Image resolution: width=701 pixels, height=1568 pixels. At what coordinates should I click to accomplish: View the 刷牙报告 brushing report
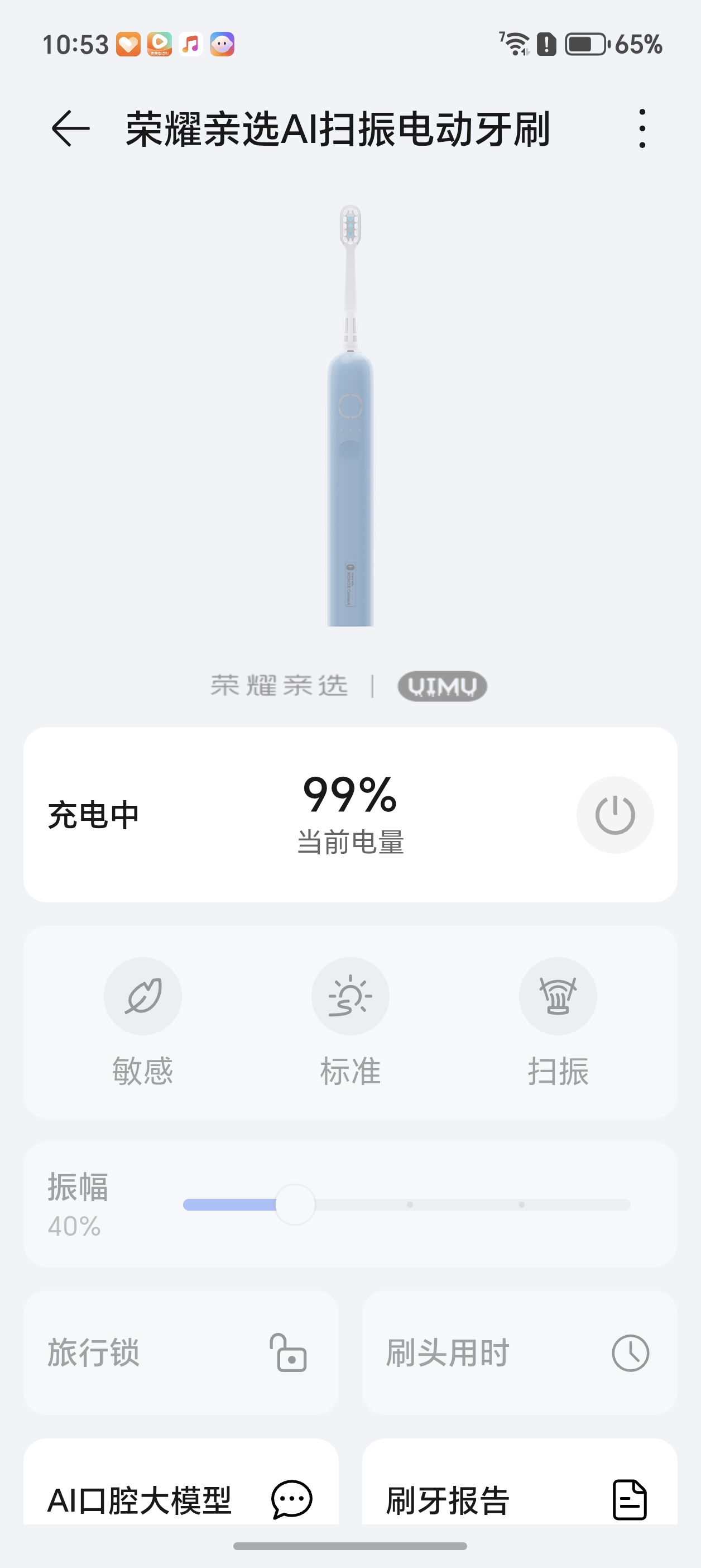click(x=519, y=1499)
